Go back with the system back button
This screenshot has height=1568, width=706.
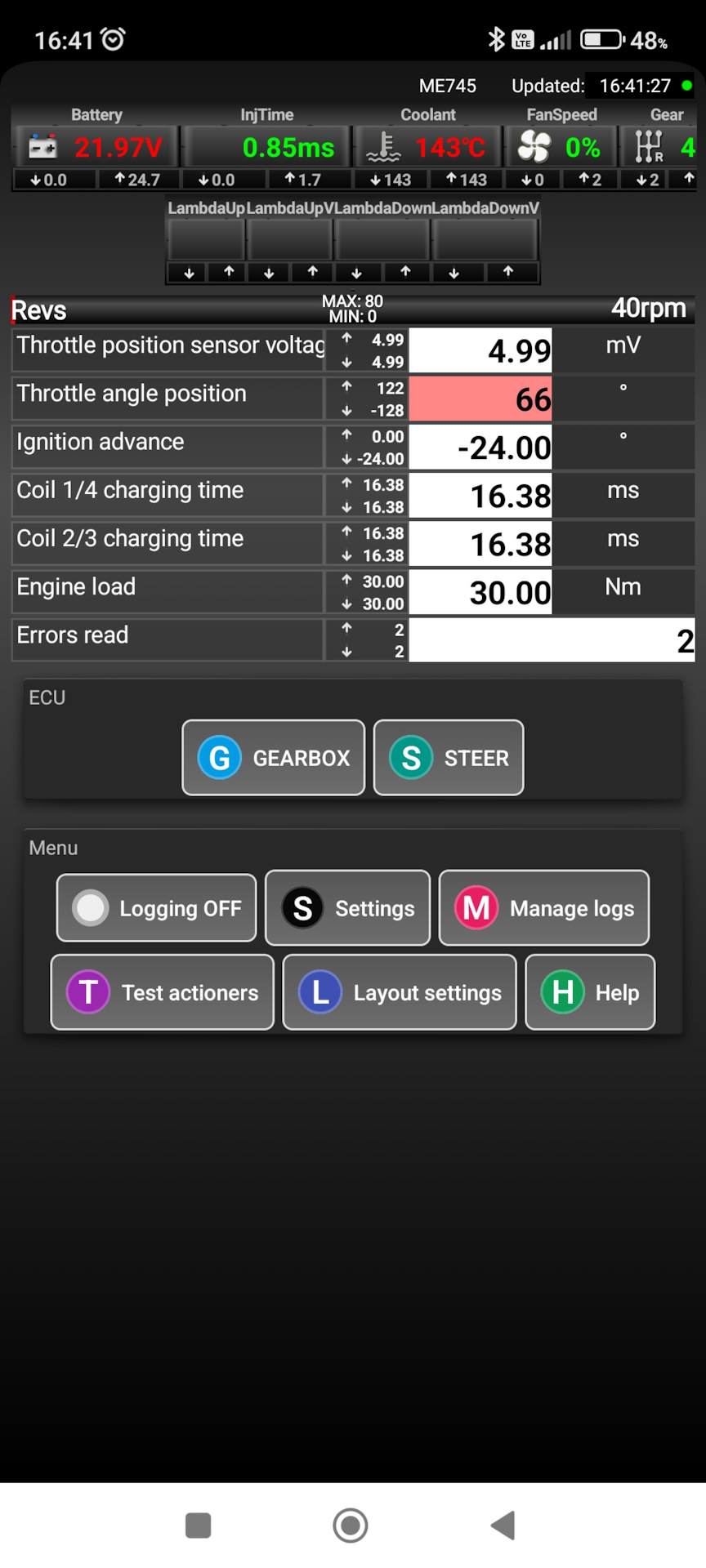click(503, 1525)
